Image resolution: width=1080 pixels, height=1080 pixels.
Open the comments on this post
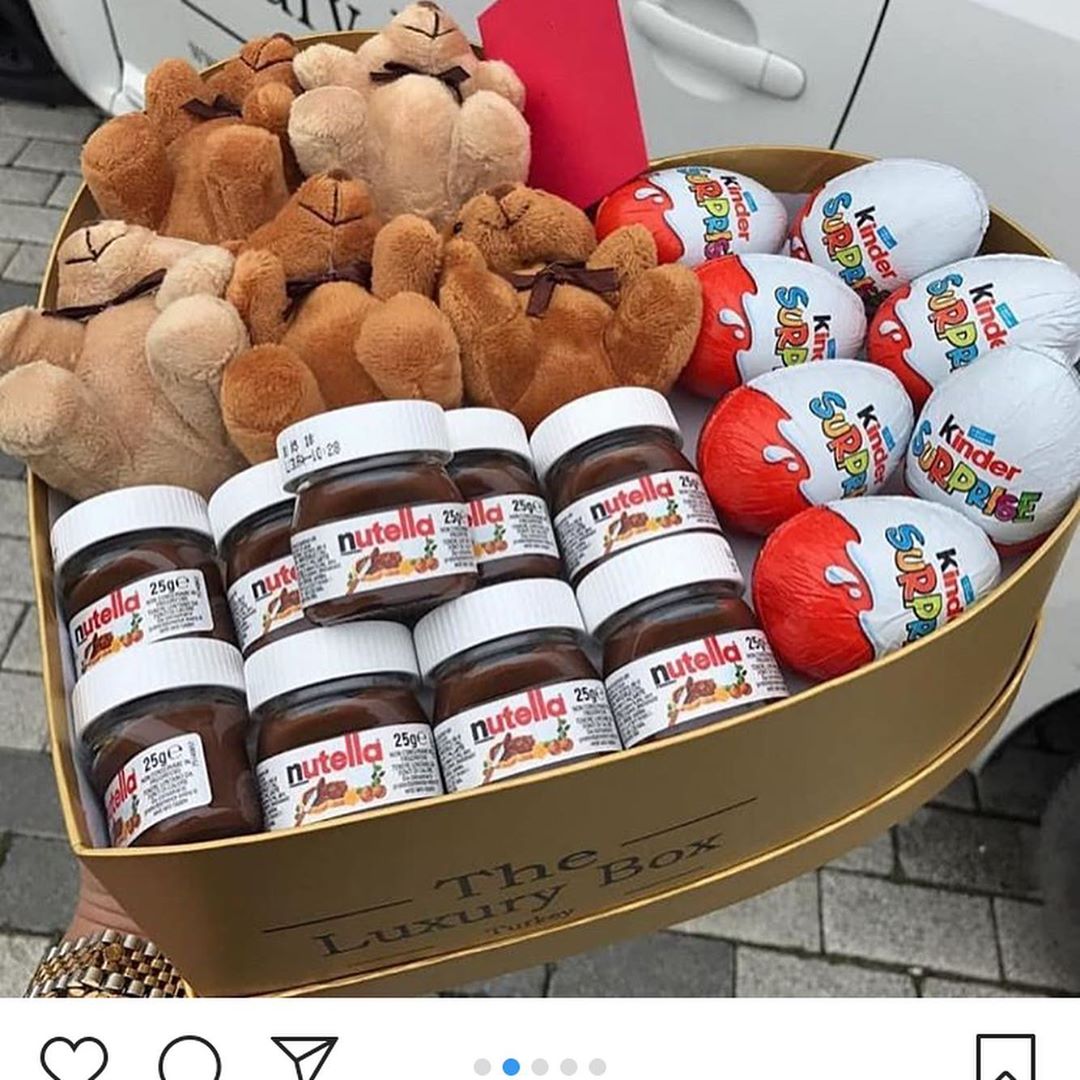click(189, 1060)
